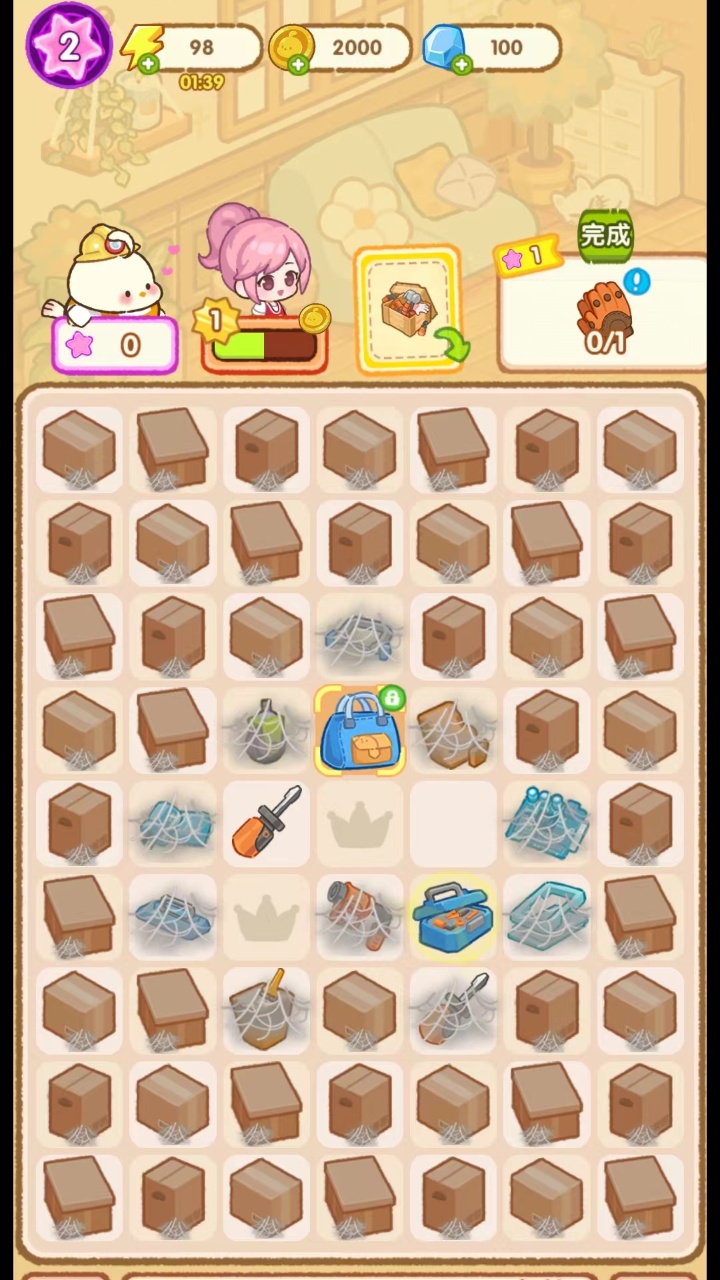Add more blue gems with plus icon
Screen dimensions: 720x1280
pos(461,65)
